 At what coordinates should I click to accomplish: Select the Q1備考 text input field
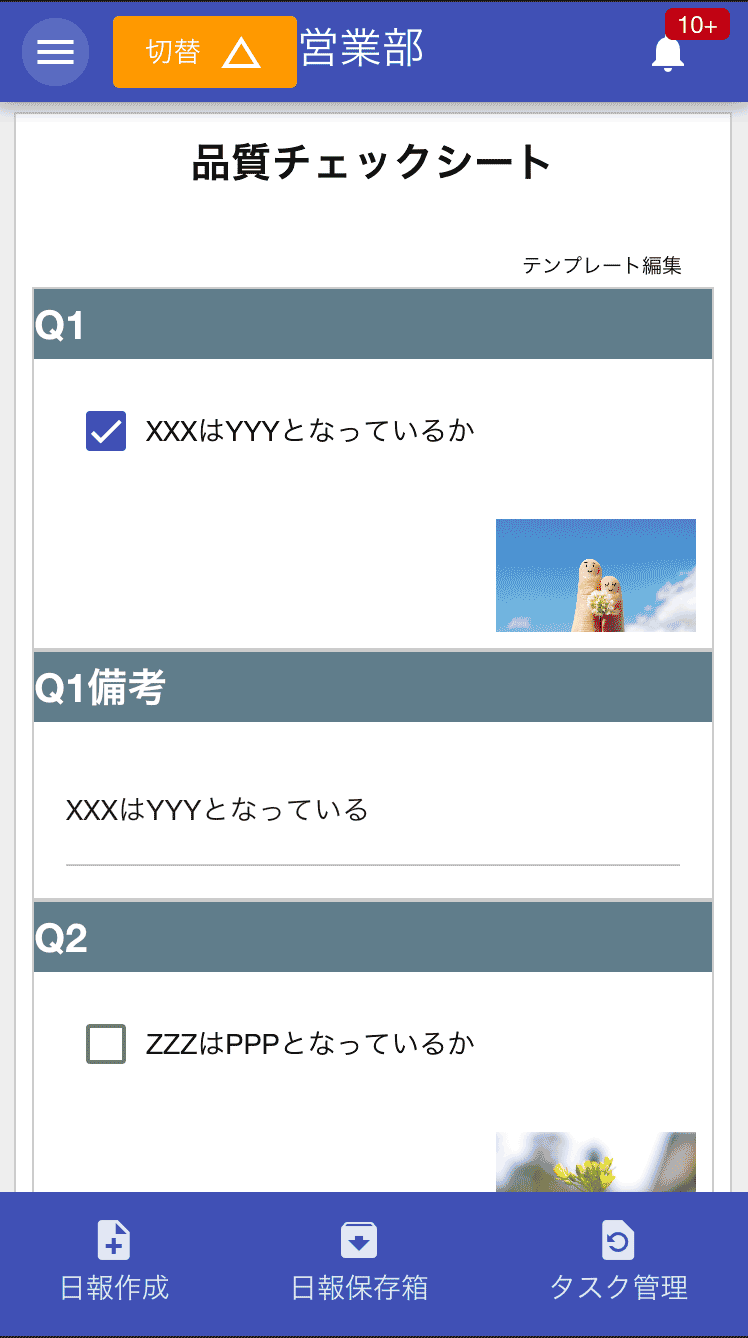(x=372, y=810)
